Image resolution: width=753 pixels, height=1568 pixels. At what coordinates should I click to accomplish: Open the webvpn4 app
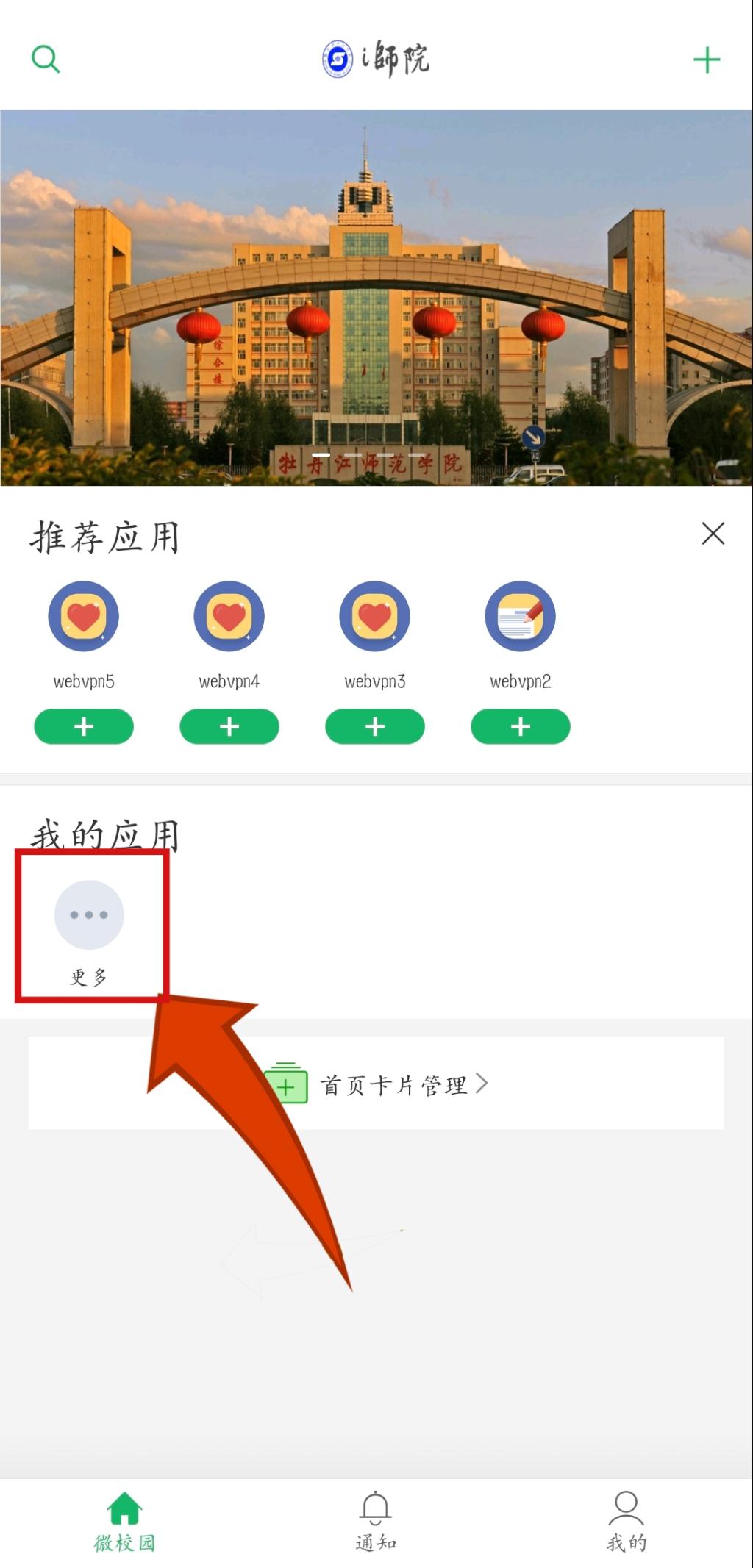click(x=229, y=616)
